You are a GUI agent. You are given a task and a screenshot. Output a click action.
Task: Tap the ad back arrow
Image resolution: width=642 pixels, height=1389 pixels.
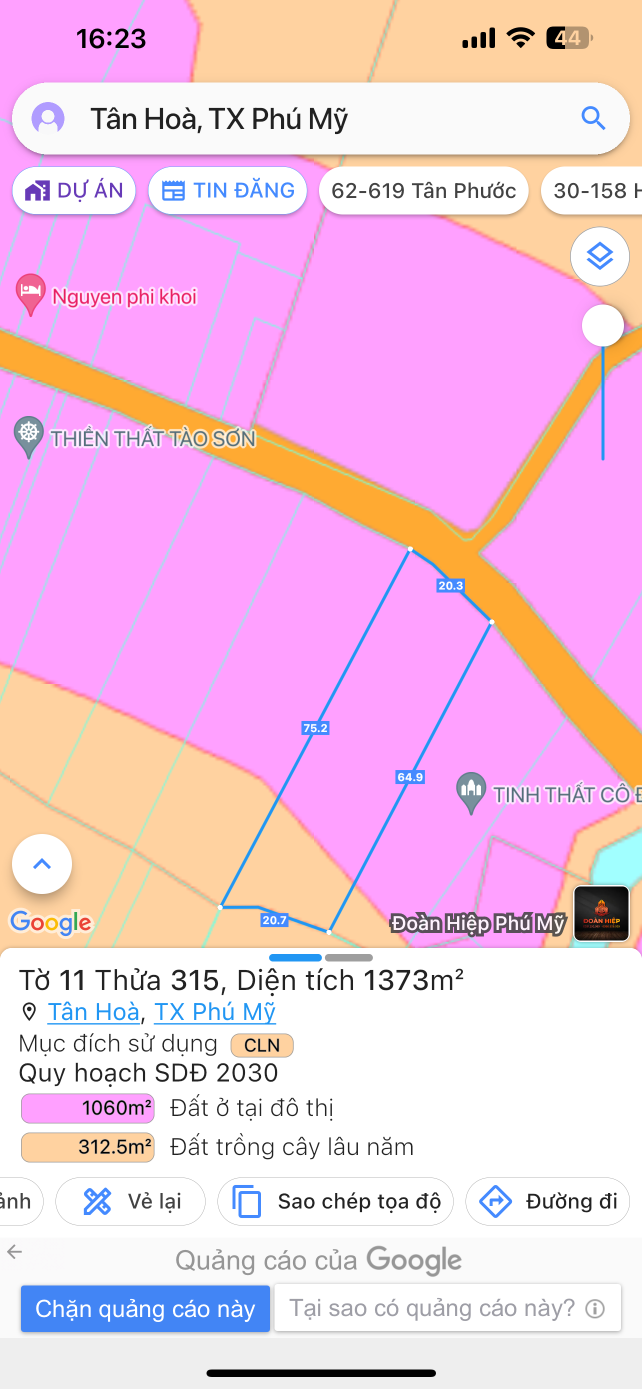(14, 1251)
